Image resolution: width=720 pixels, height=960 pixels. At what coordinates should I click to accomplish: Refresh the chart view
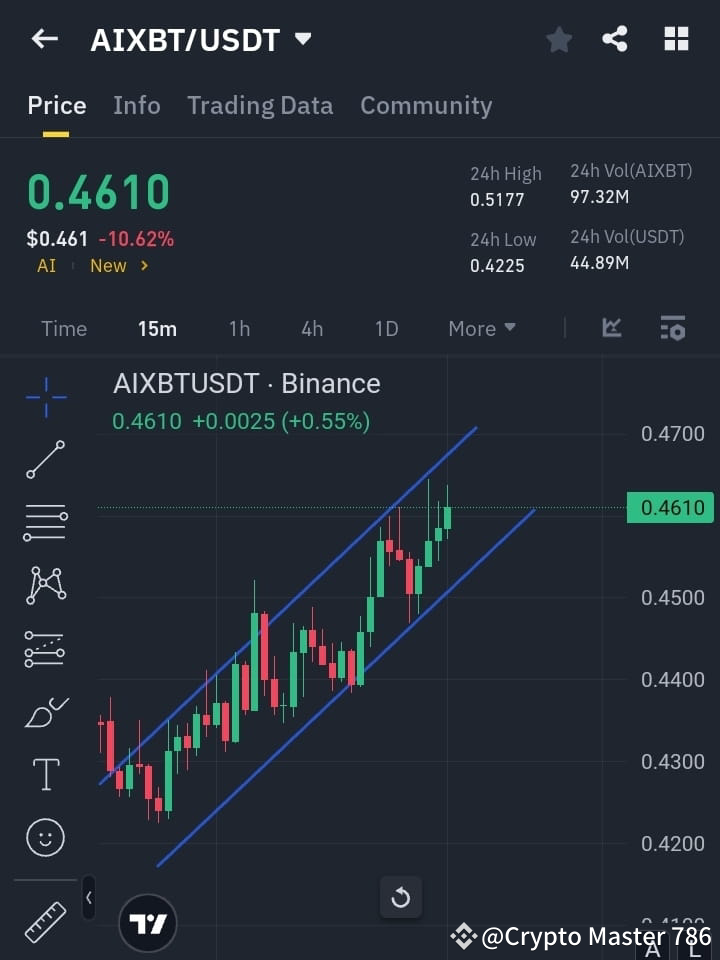click(x=401, y=897)
